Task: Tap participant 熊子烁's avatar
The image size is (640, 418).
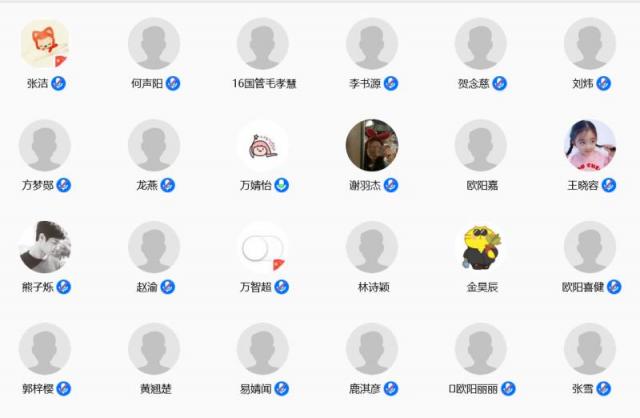Action: click(45, 248)
